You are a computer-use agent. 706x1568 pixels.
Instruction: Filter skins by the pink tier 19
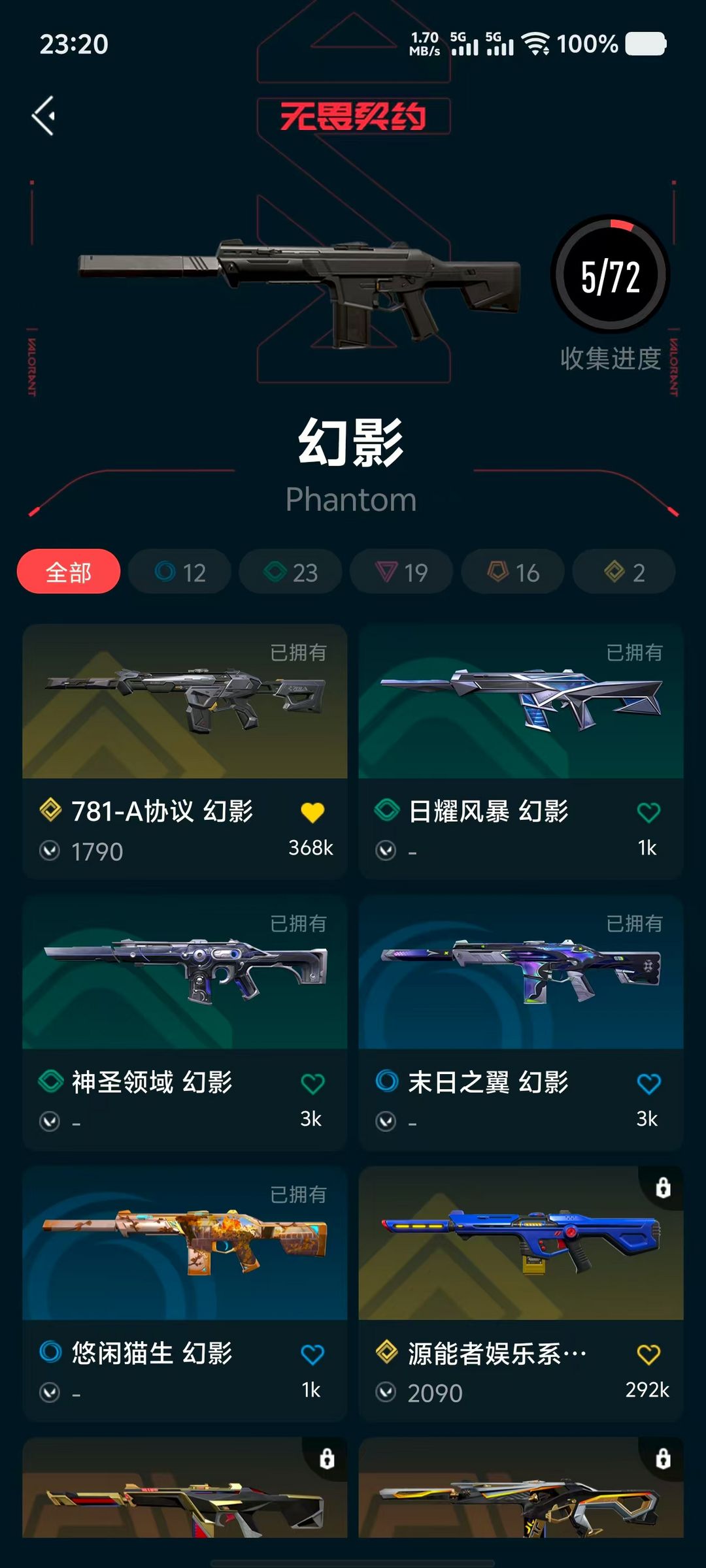point(402,572)
